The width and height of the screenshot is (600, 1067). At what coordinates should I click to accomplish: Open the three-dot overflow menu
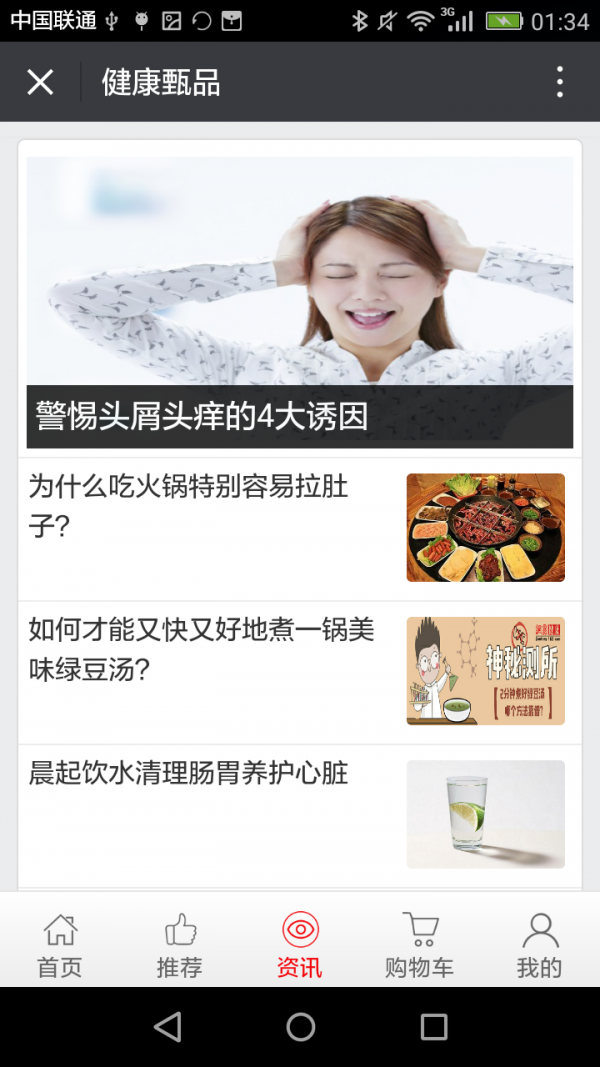pyautogui.click(x=560, y=82)
